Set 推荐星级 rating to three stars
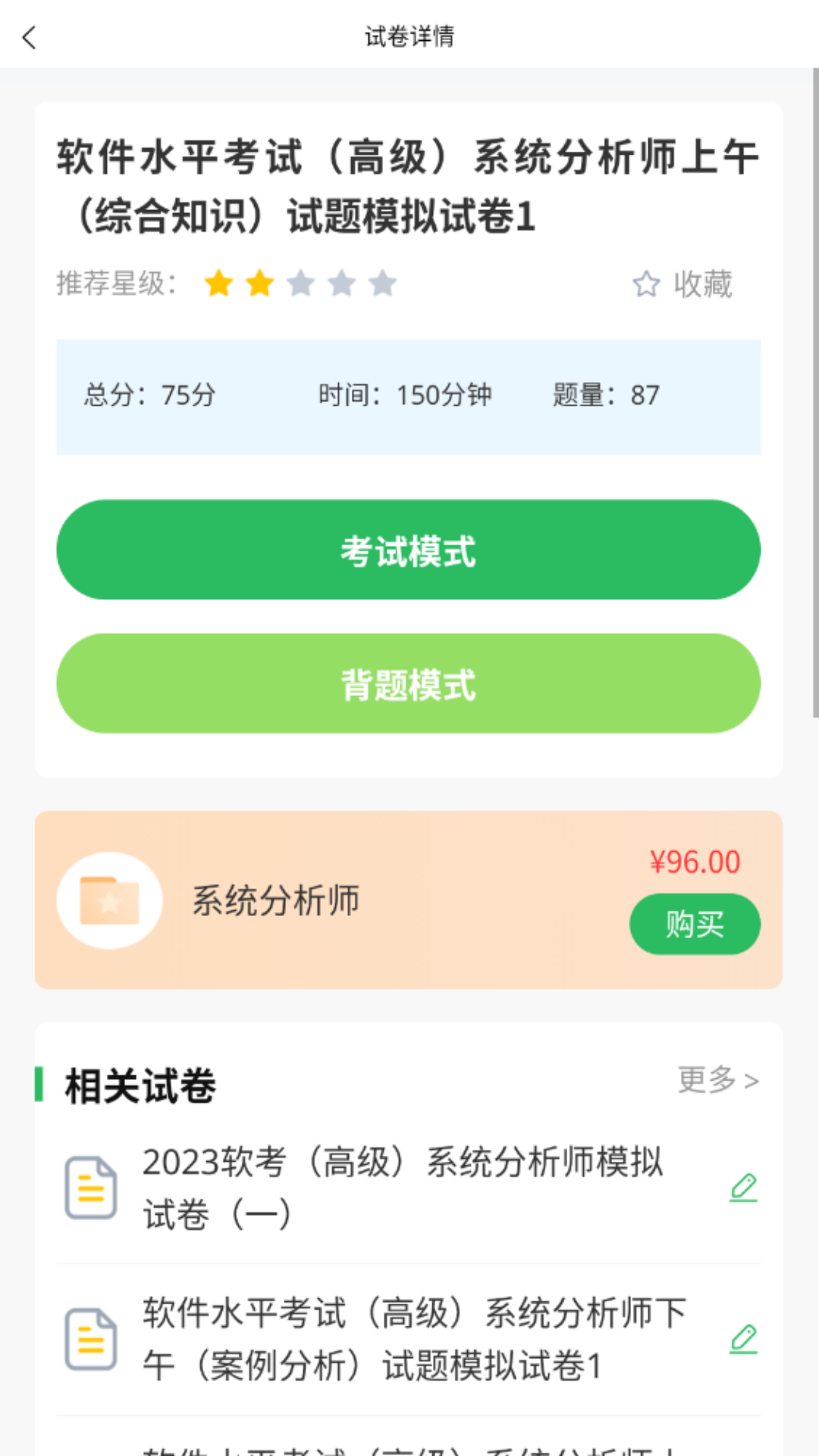The image size is (819, 1456). (x=301, y=283)
